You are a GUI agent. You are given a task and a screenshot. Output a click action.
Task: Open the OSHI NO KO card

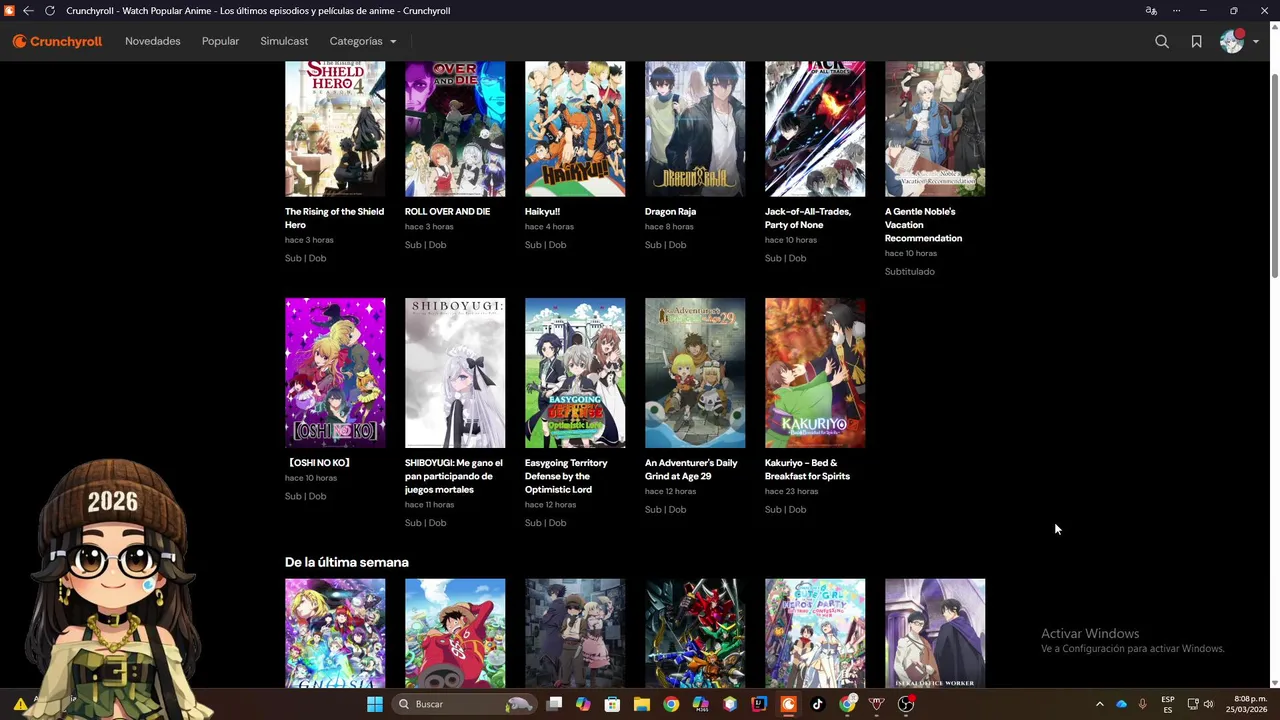(x=334, y=372)
